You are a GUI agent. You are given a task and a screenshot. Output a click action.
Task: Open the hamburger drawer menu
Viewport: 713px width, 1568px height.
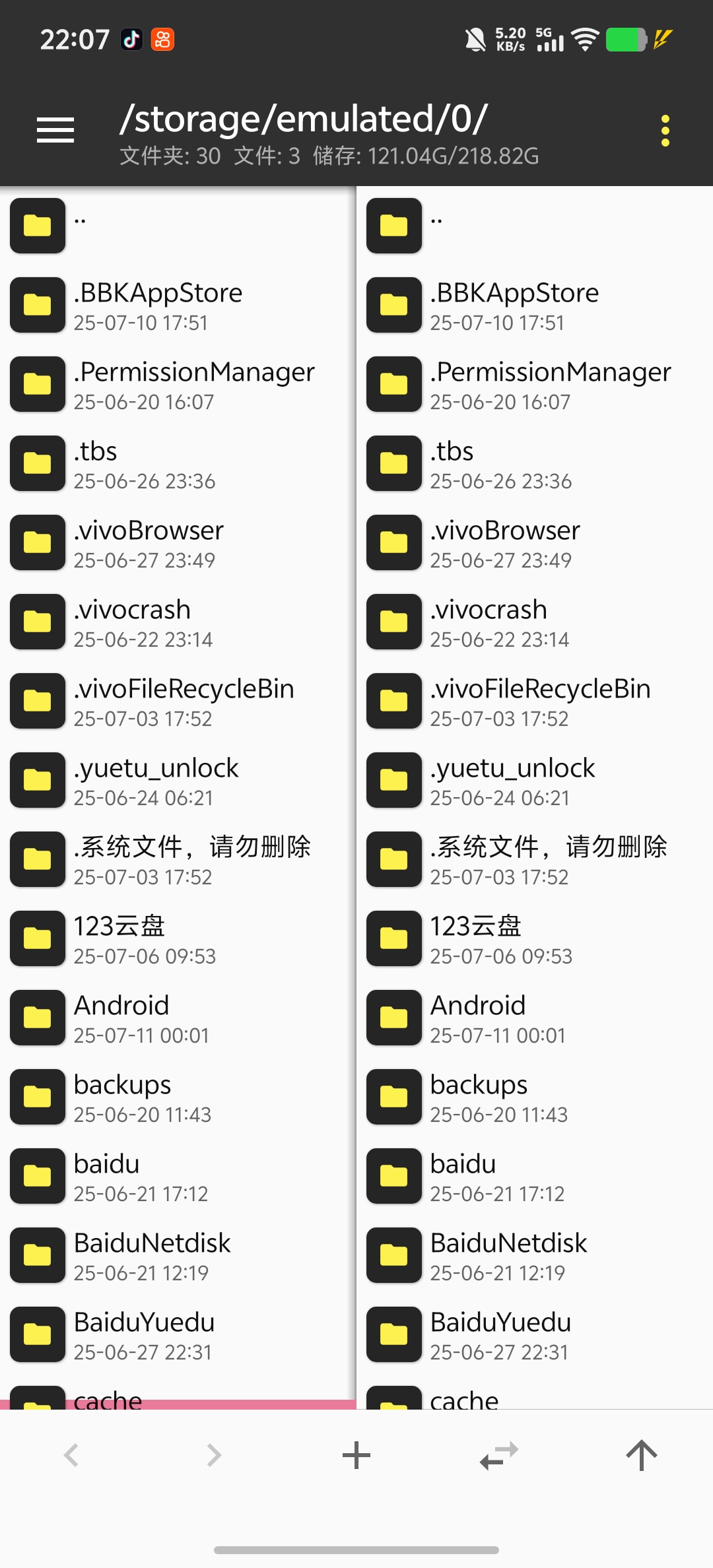(55, 130)
